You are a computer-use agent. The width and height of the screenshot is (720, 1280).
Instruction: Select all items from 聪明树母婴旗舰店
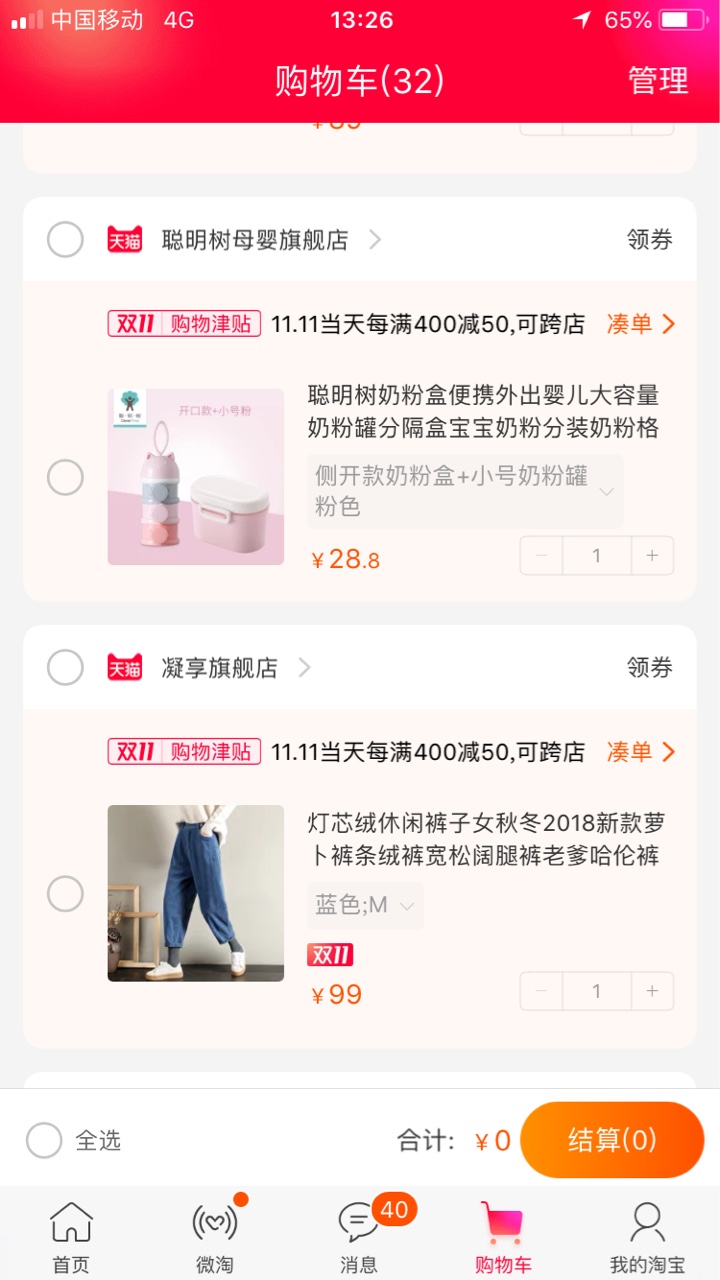click(65, 240)
